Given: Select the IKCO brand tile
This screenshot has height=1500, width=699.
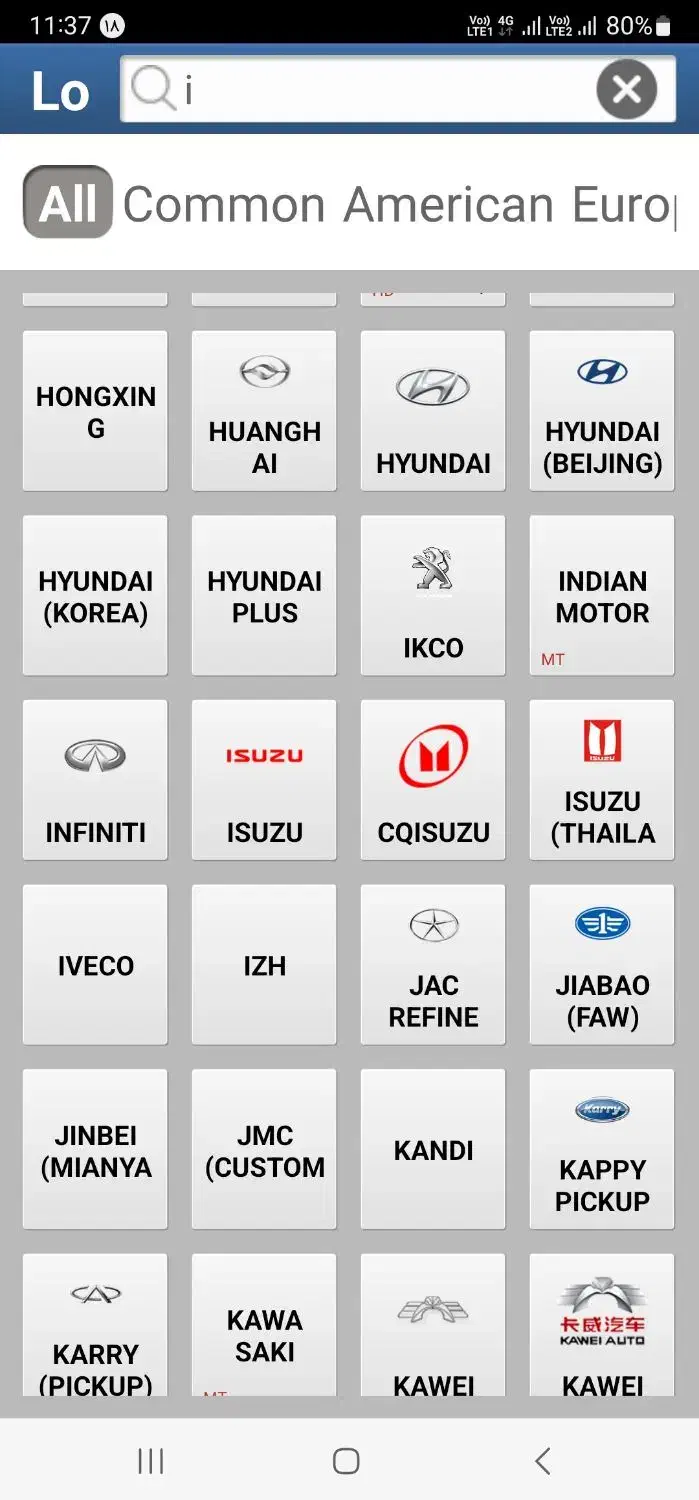Looking at the screenshot, I should 433,596.
